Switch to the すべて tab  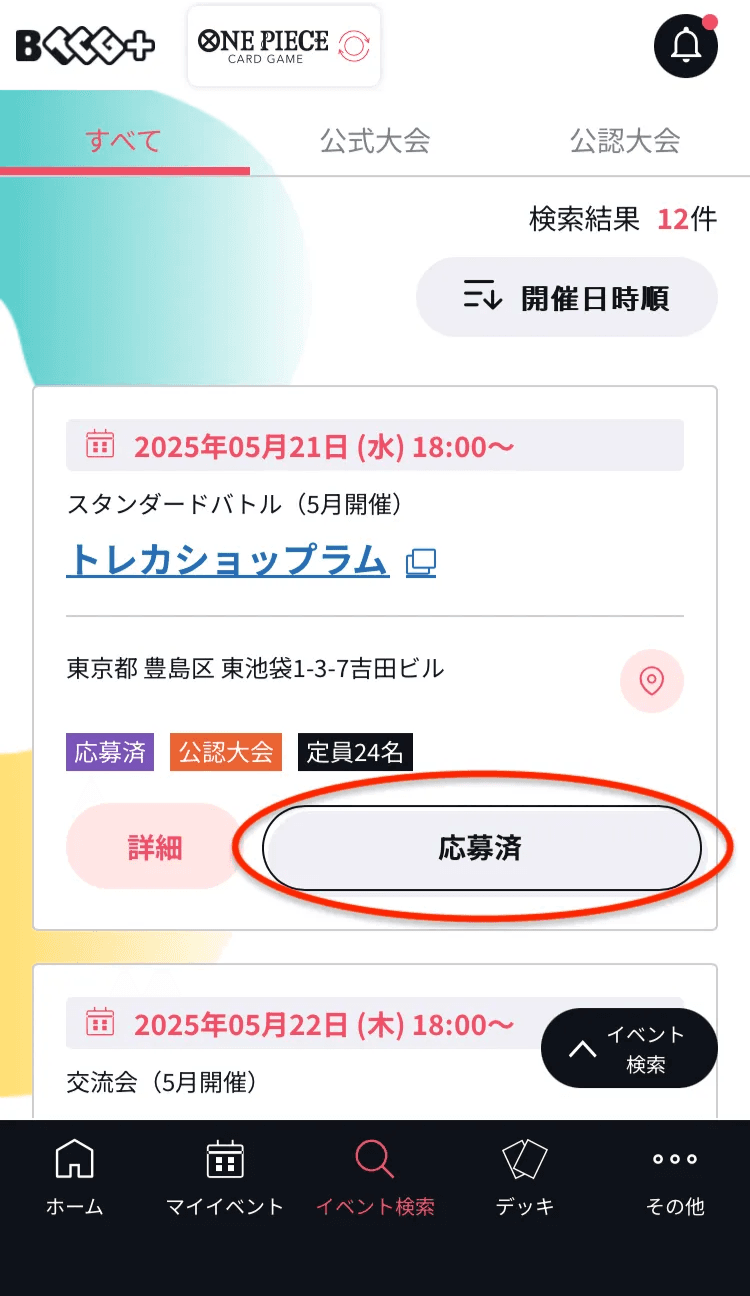(x=124, y=141)
